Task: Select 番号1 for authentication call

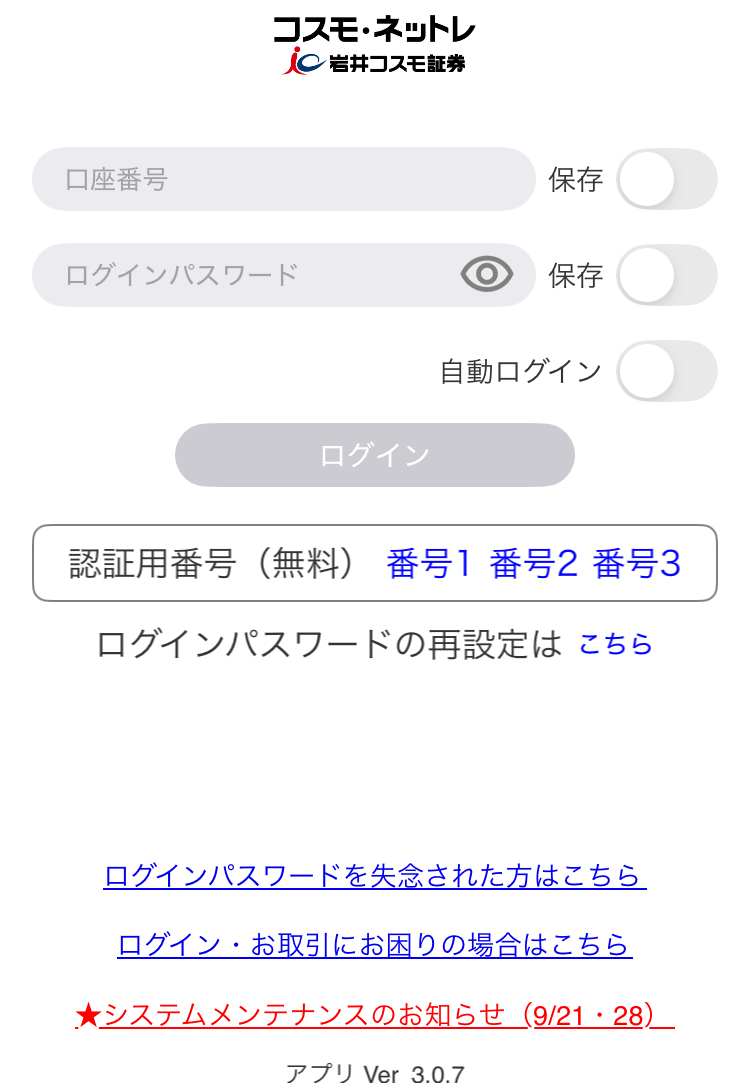Action: 428,564
